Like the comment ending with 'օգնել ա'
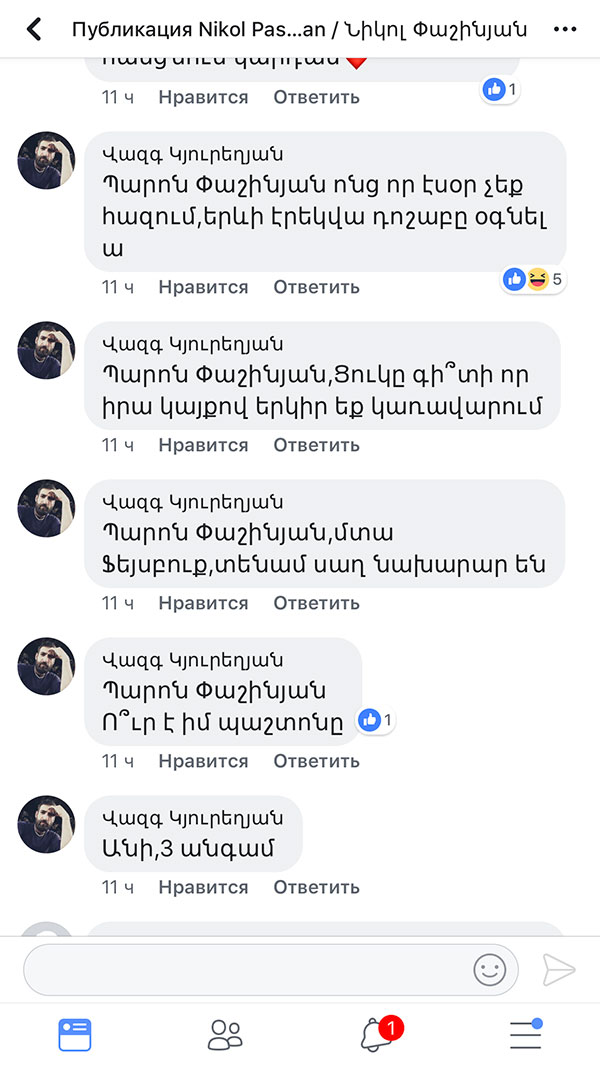This screenshot has height=1067, width=600. tap(203, 287)
